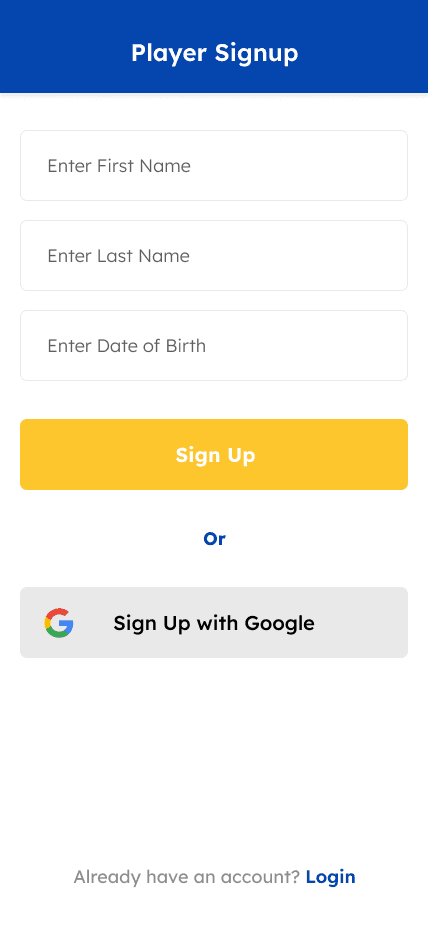Tap the yellow Sign Up button
The image size is (428, 926).
214,454
